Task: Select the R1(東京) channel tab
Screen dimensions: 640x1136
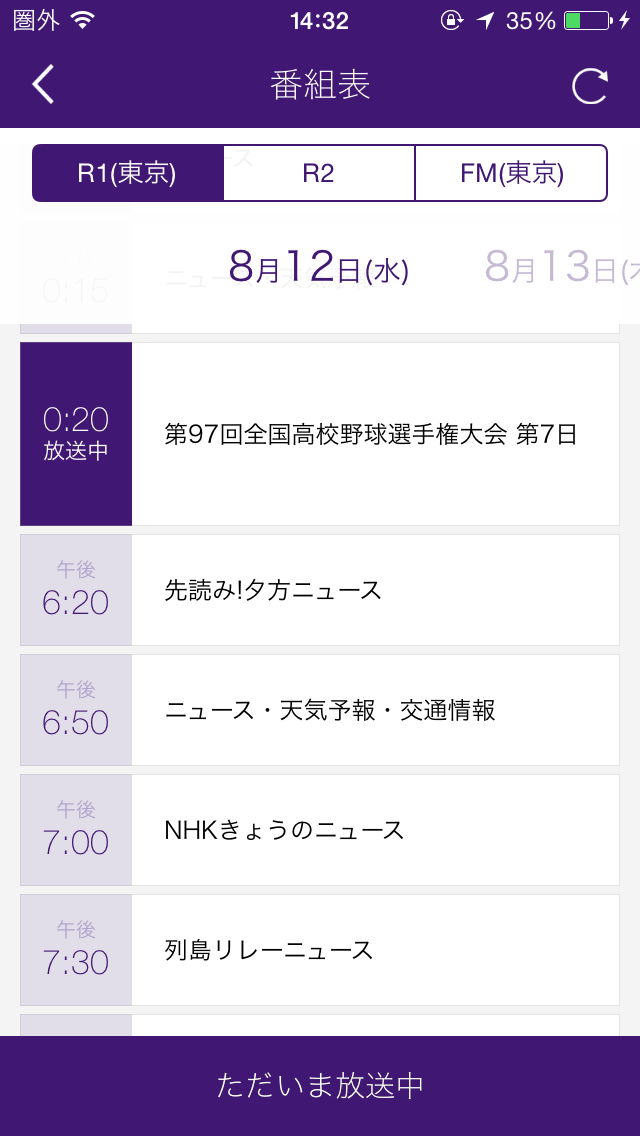Action: [128, 173]
